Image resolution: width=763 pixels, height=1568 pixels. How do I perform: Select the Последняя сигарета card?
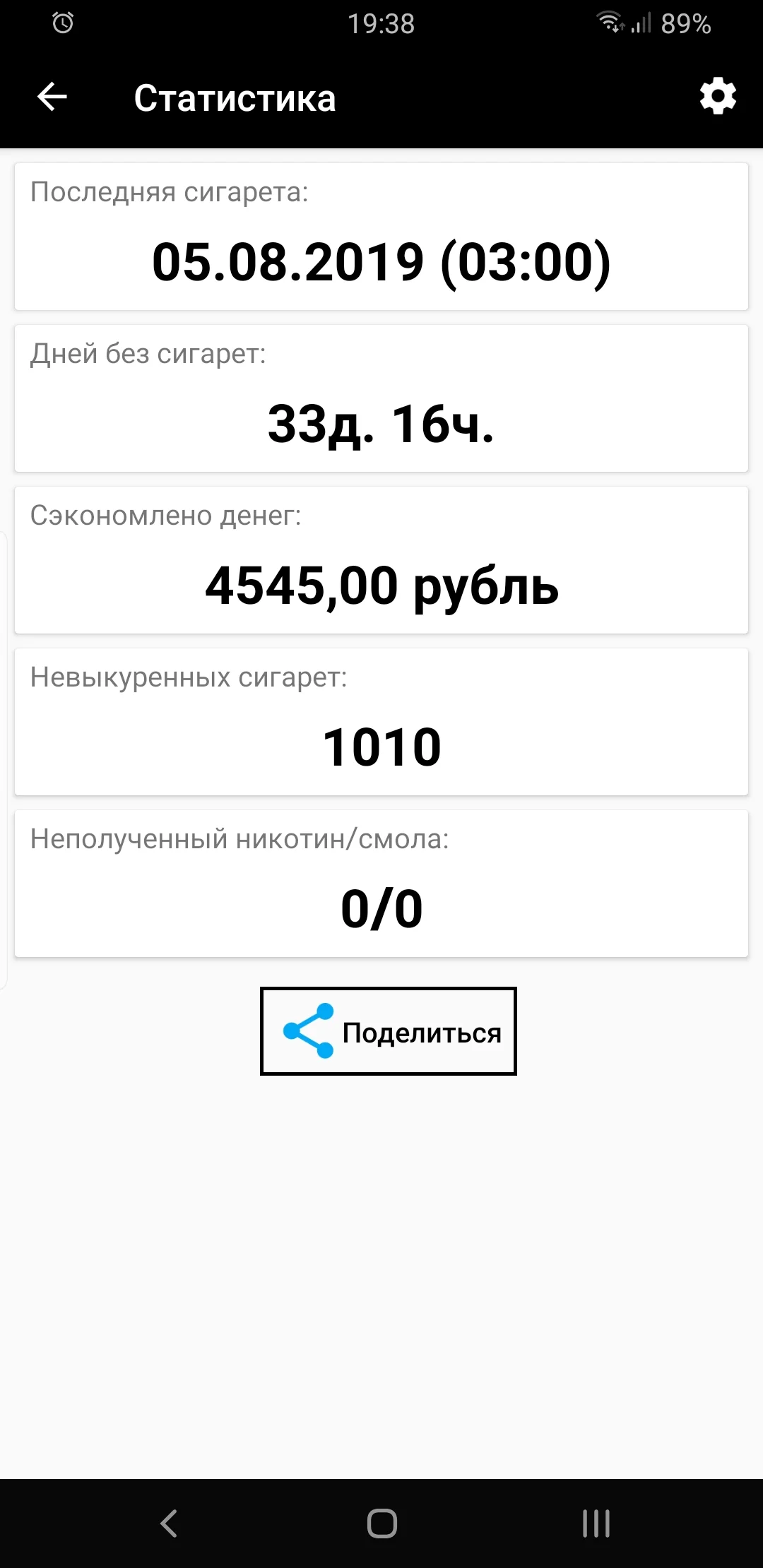point(381,237)
